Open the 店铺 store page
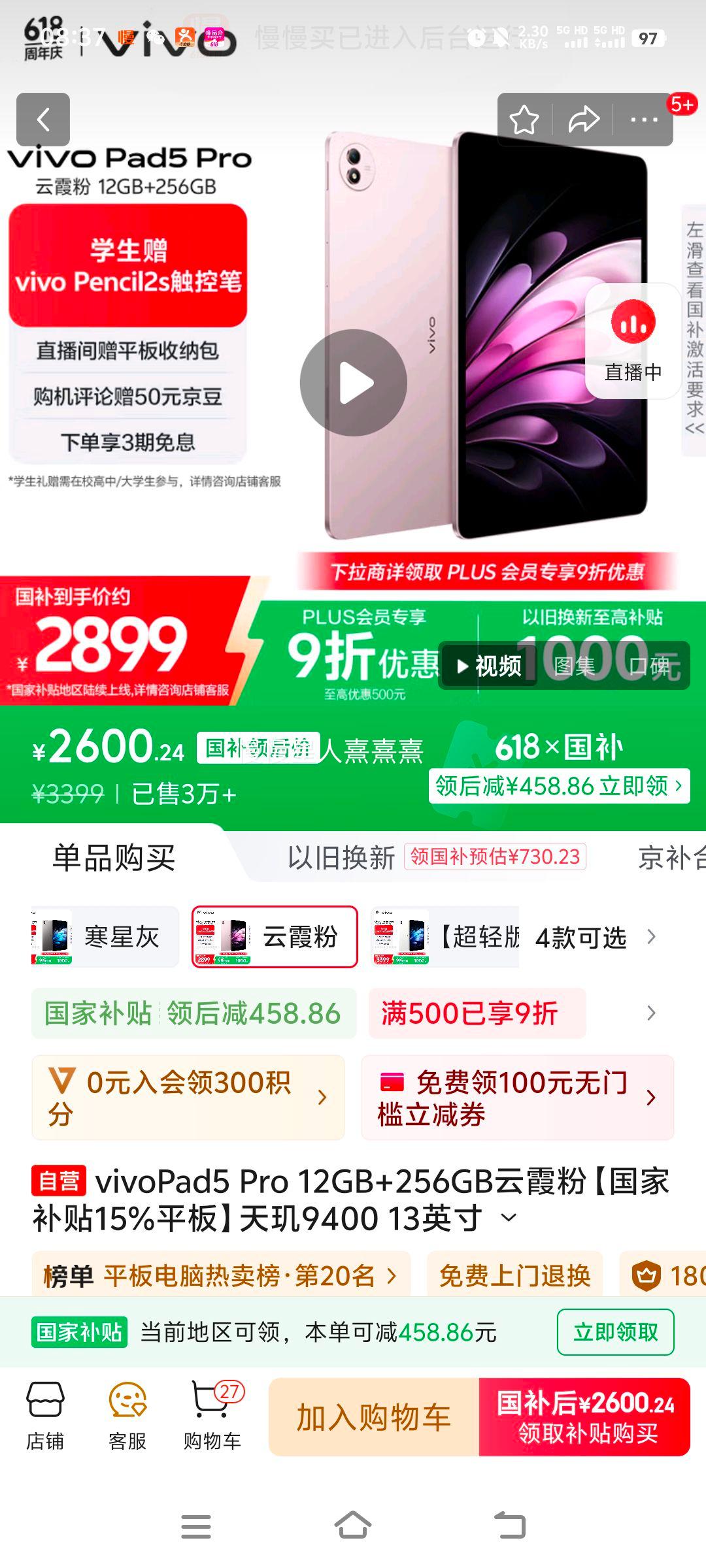Screen dimensions: 706x1568 tap(45, 1417)
